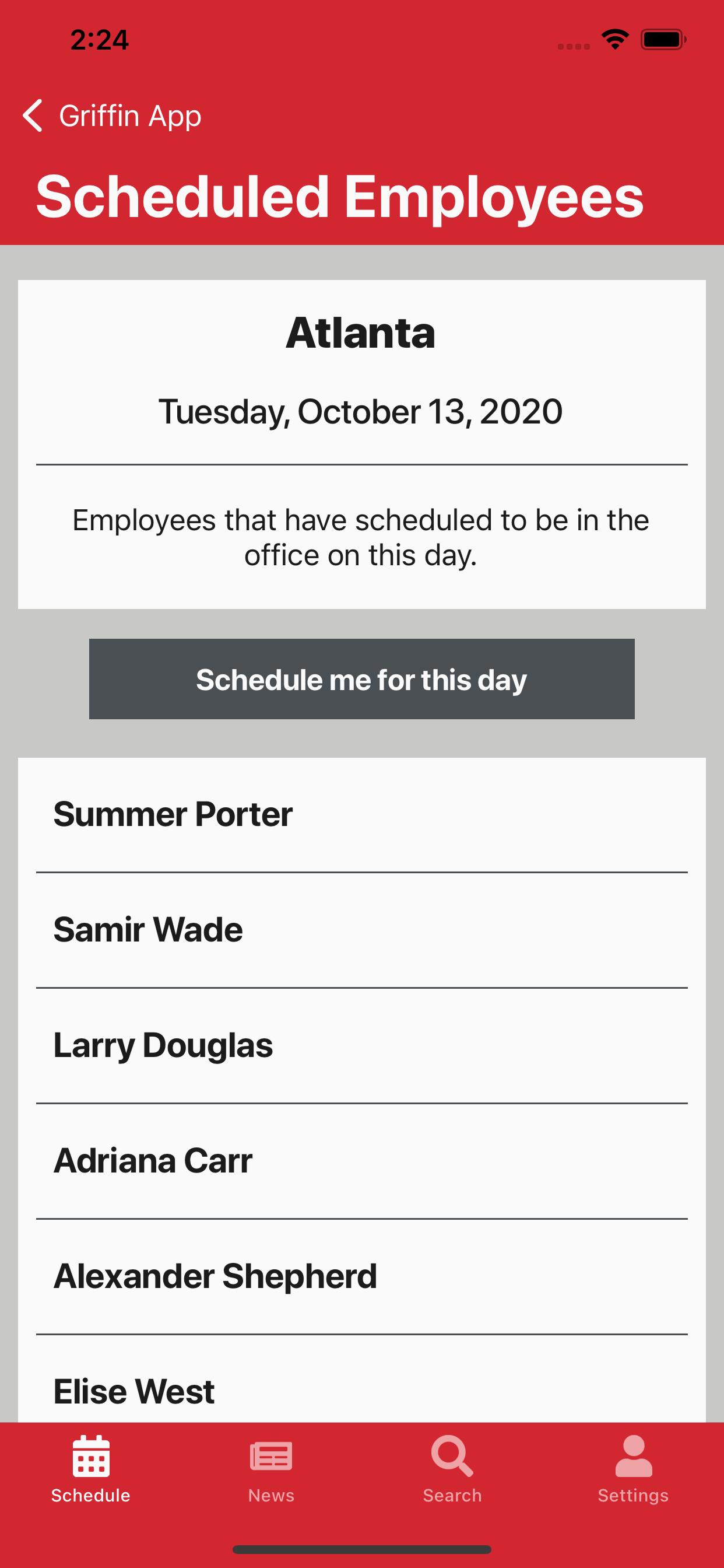Screen dimensions: 724x1568
Task: Switch to the Schedule tab
Action: (91, 1469)
